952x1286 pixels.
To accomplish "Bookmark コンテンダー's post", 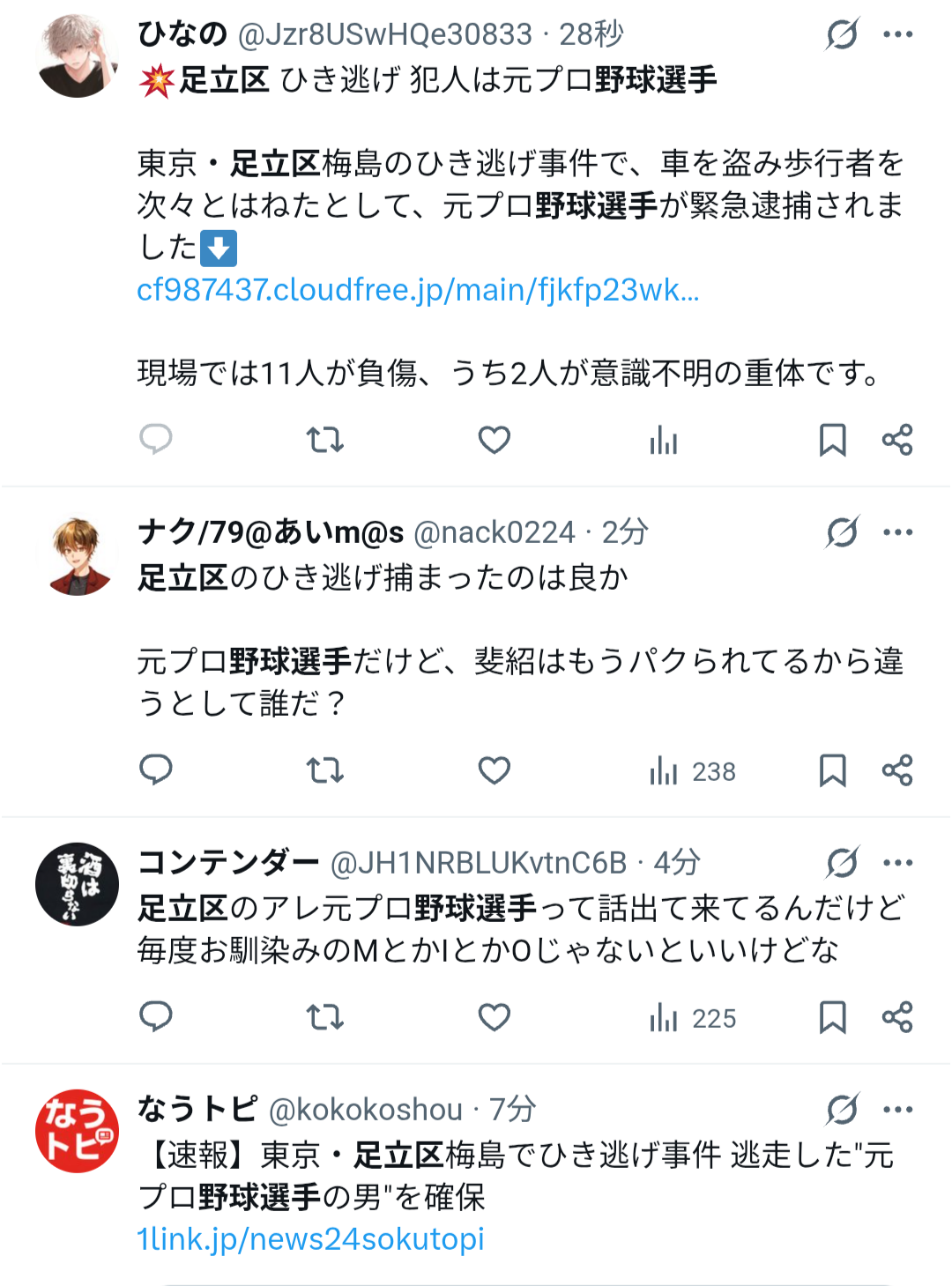I will point(832,1017).
